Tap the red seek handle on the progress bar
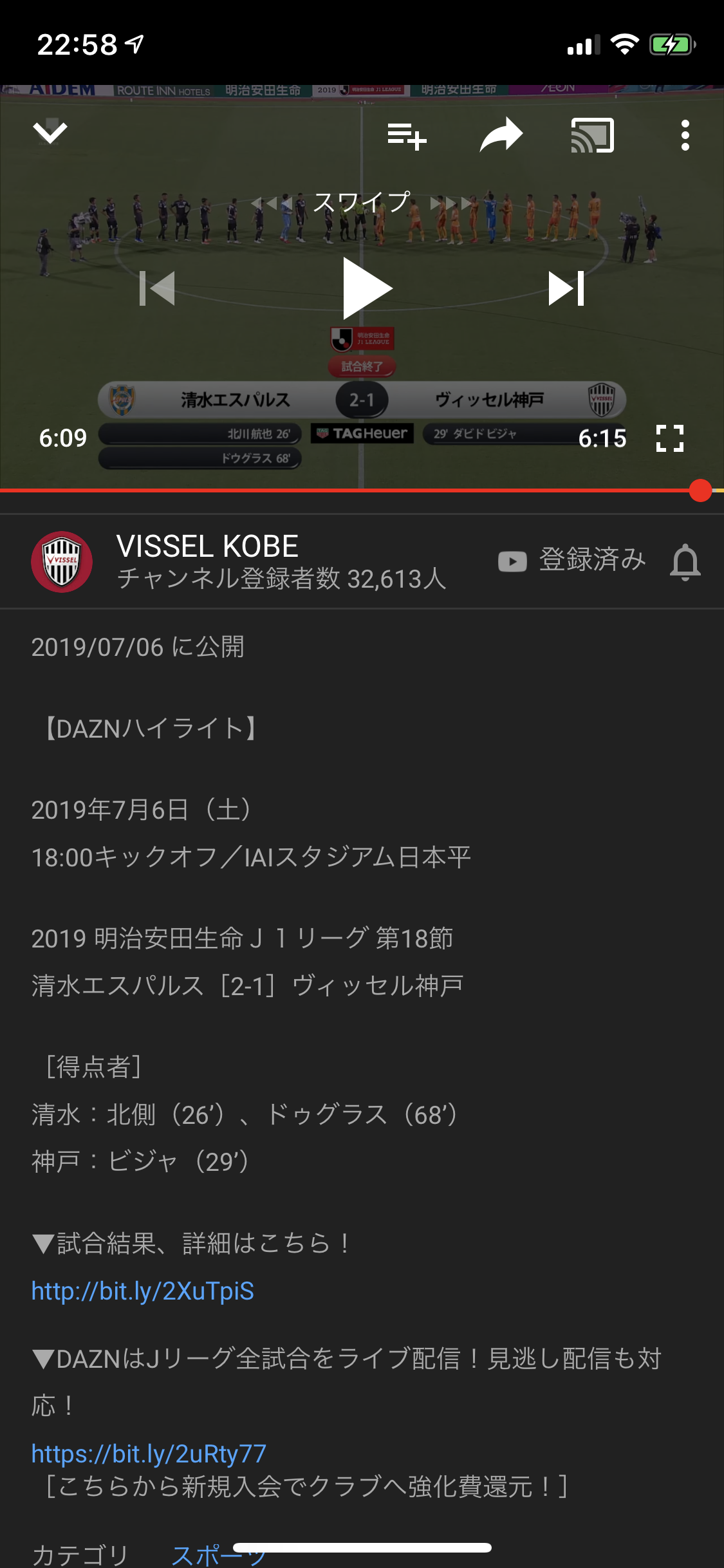The image size is (724, 1568). pyautogui.click(x=700, y=490)
